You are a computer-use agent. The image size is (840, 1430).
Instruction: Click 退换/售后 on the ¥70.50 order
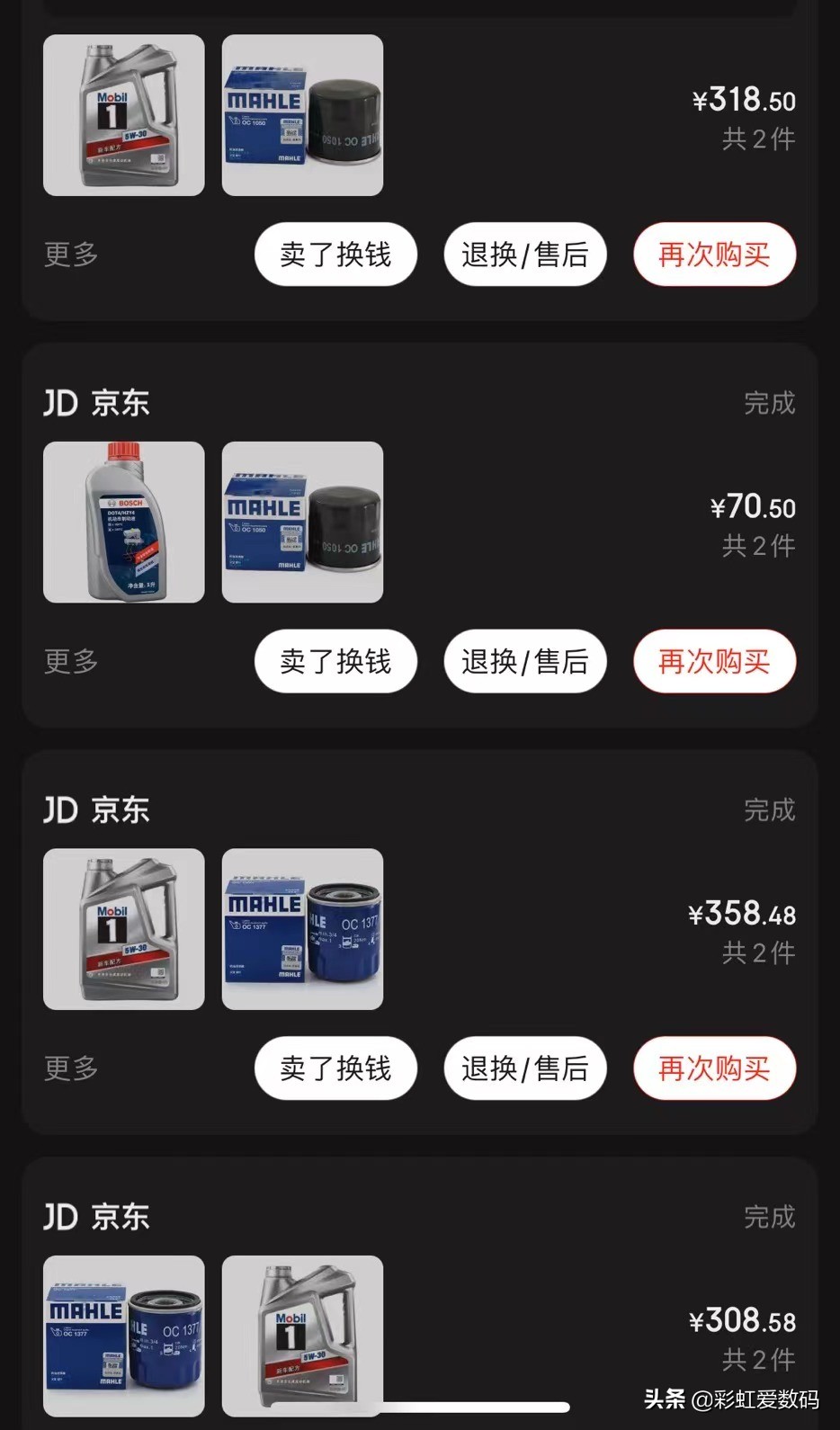pos(524,661)
